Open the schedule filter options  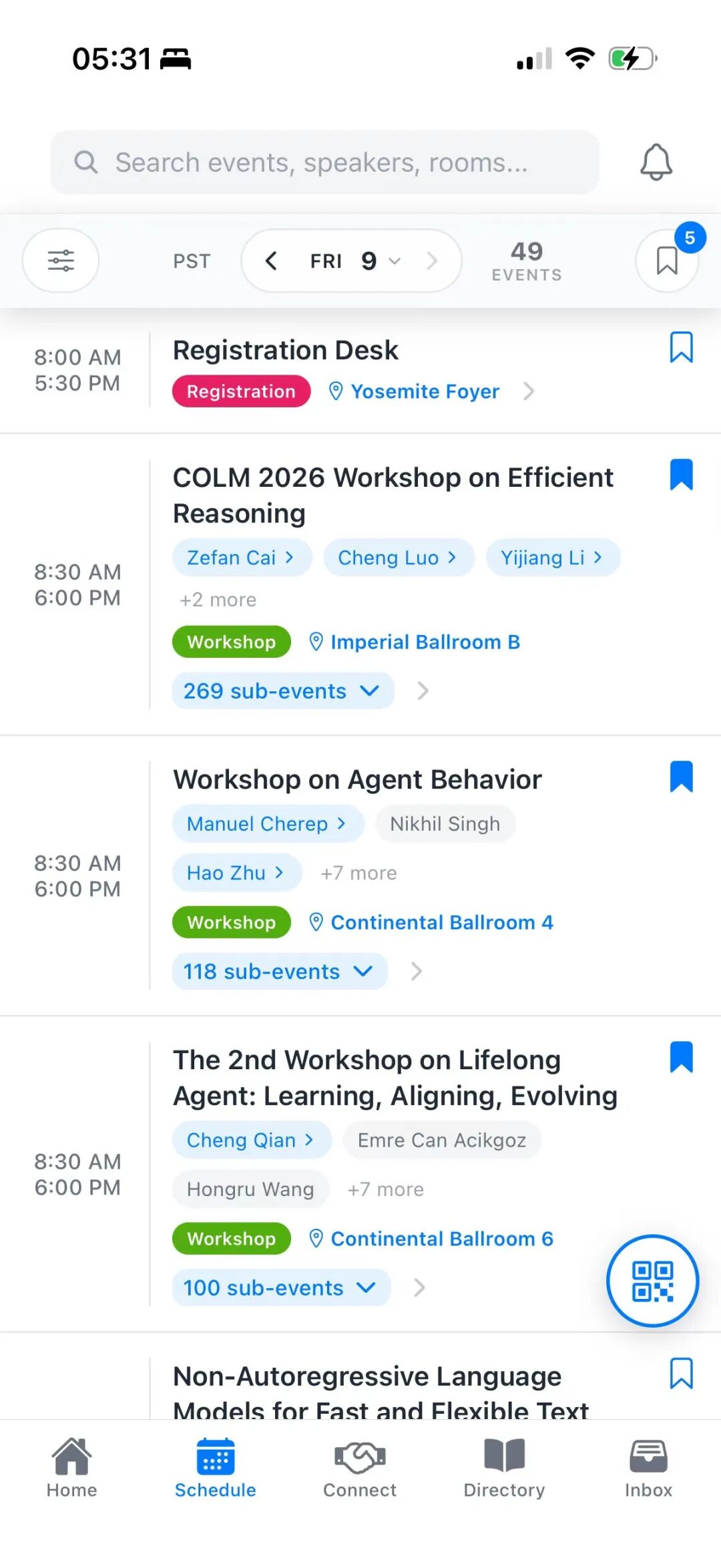(61, 260)
